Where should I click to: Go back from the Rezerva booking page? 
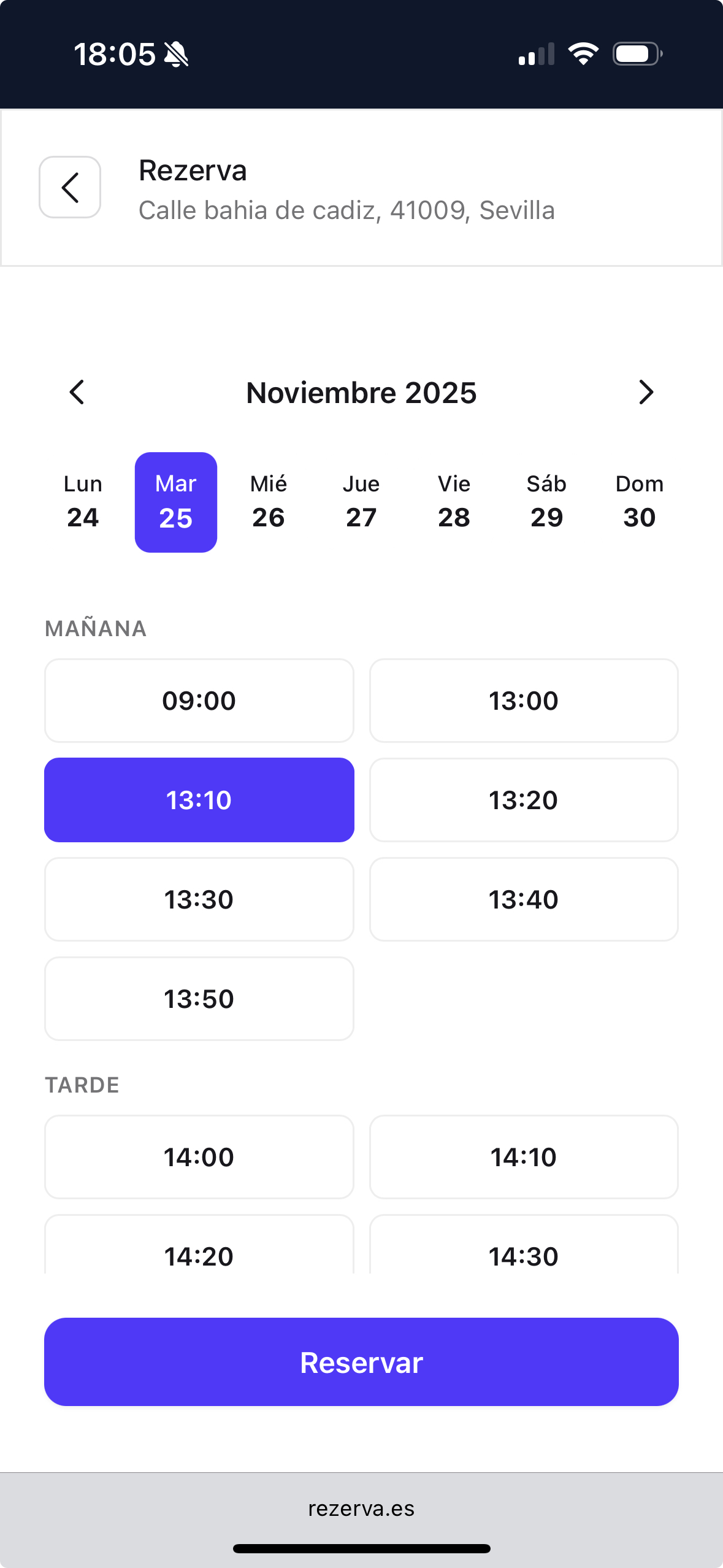[x=70, y=187]
